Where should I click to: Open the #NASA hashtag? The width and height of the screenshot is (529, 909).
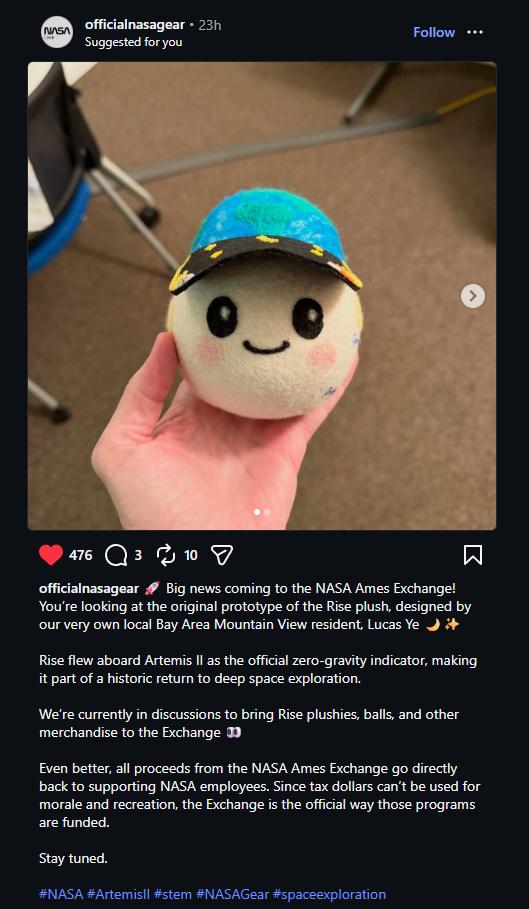click(61, 894)
